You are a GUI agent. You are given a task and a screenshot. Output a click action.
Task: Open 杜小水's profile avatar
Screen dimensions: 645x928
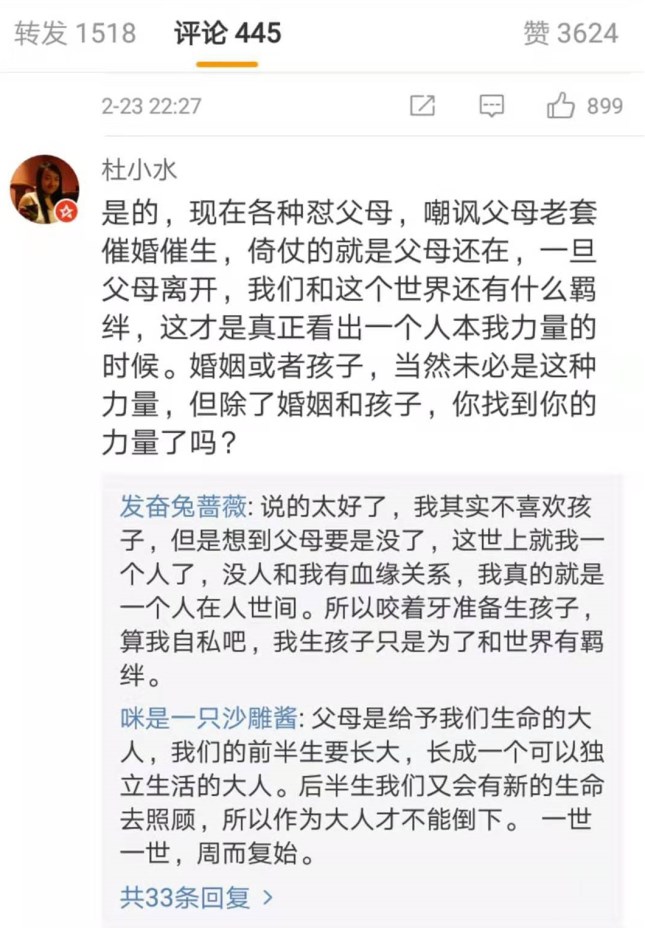(x=44, y=188)
